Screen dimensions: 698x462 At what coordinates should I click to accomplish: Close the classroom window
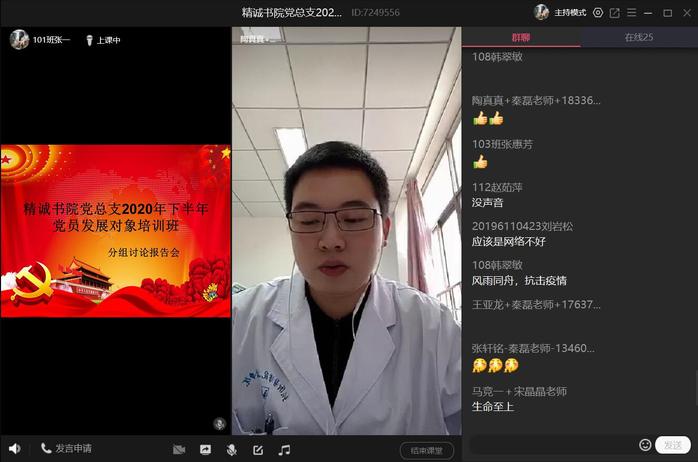pos(685,13)
